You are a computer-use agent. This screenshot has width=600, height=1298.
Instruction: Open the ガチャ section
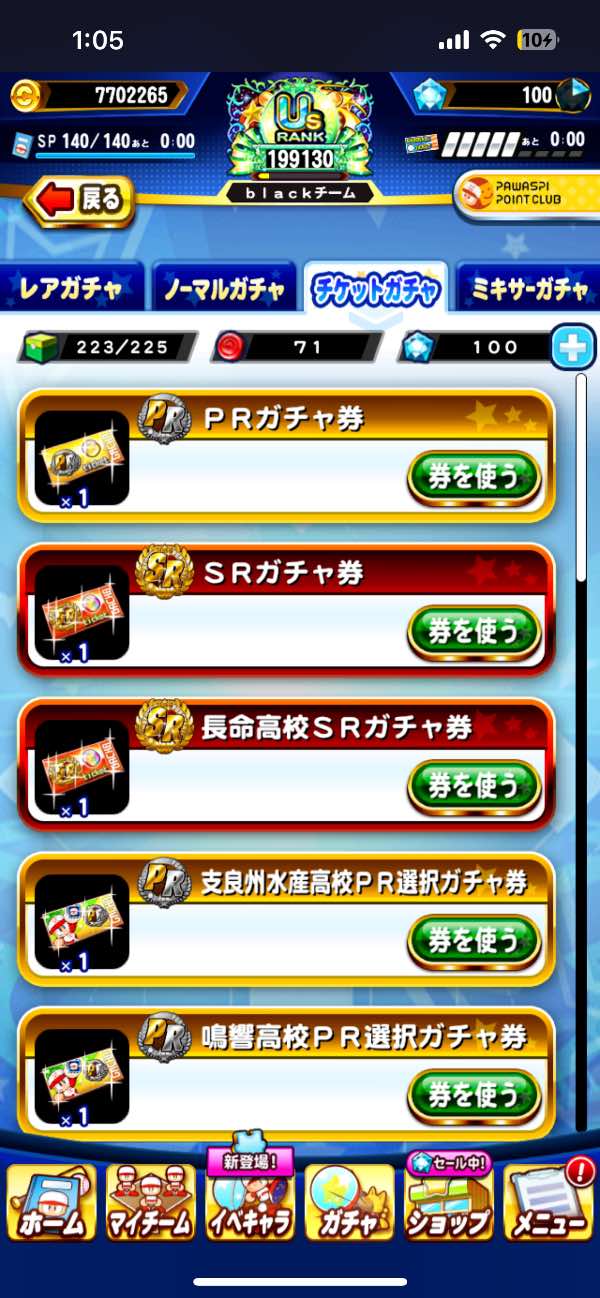[x=349, y=1204]
